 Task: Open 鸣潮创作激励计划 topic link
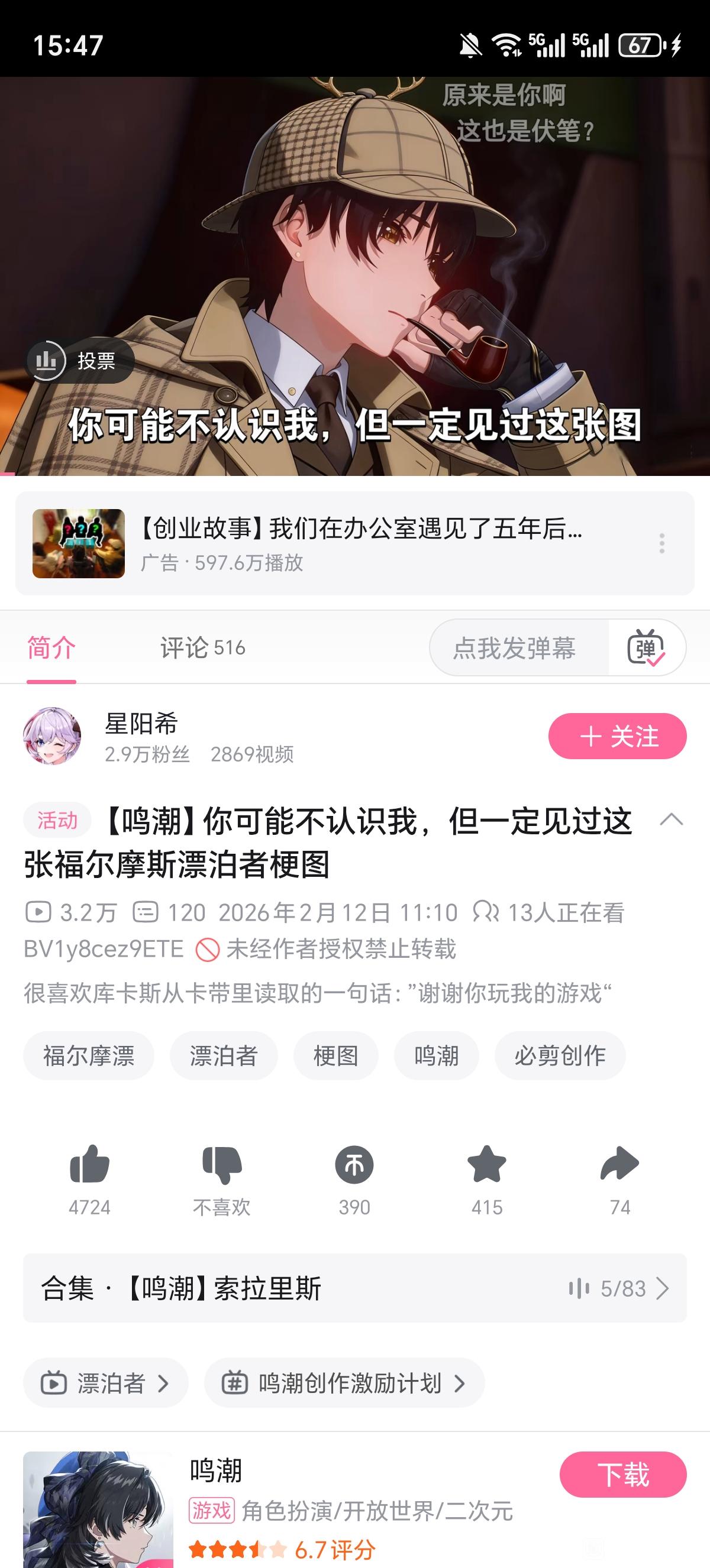coord(344,1383)
